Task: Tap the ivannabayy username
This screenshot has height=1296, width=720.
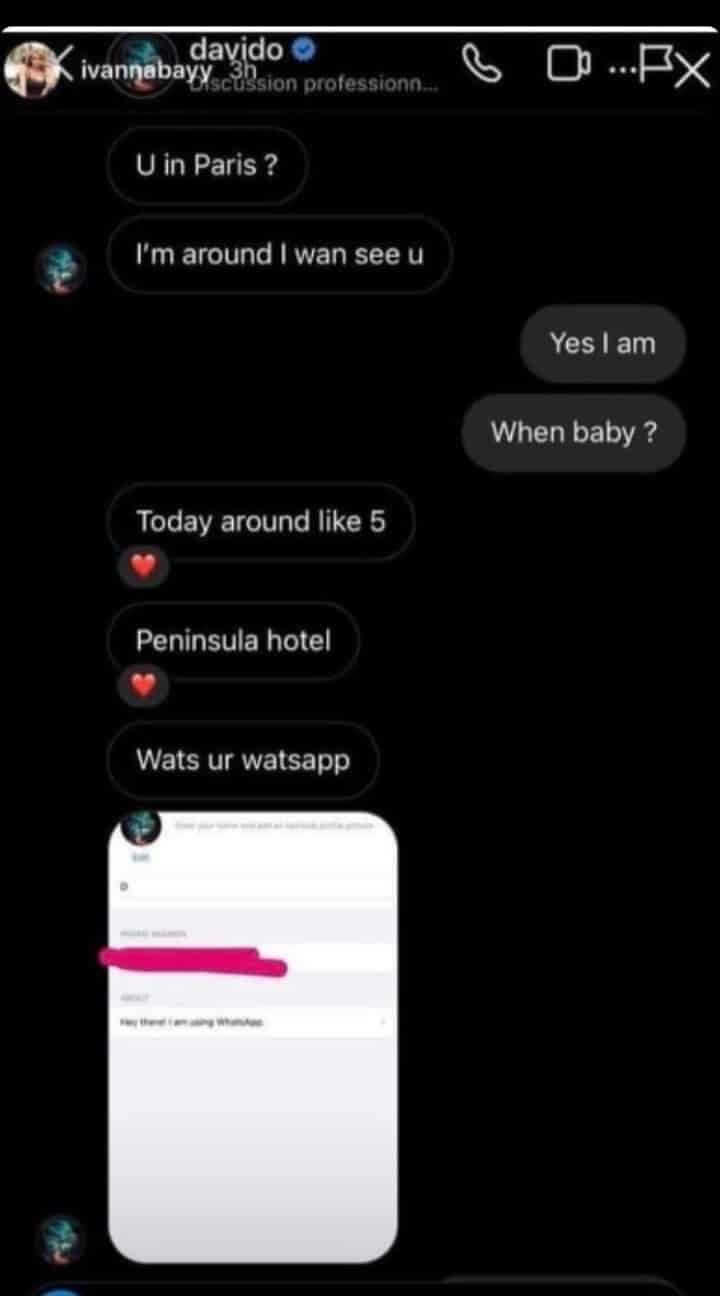Action: coord(140,73)
